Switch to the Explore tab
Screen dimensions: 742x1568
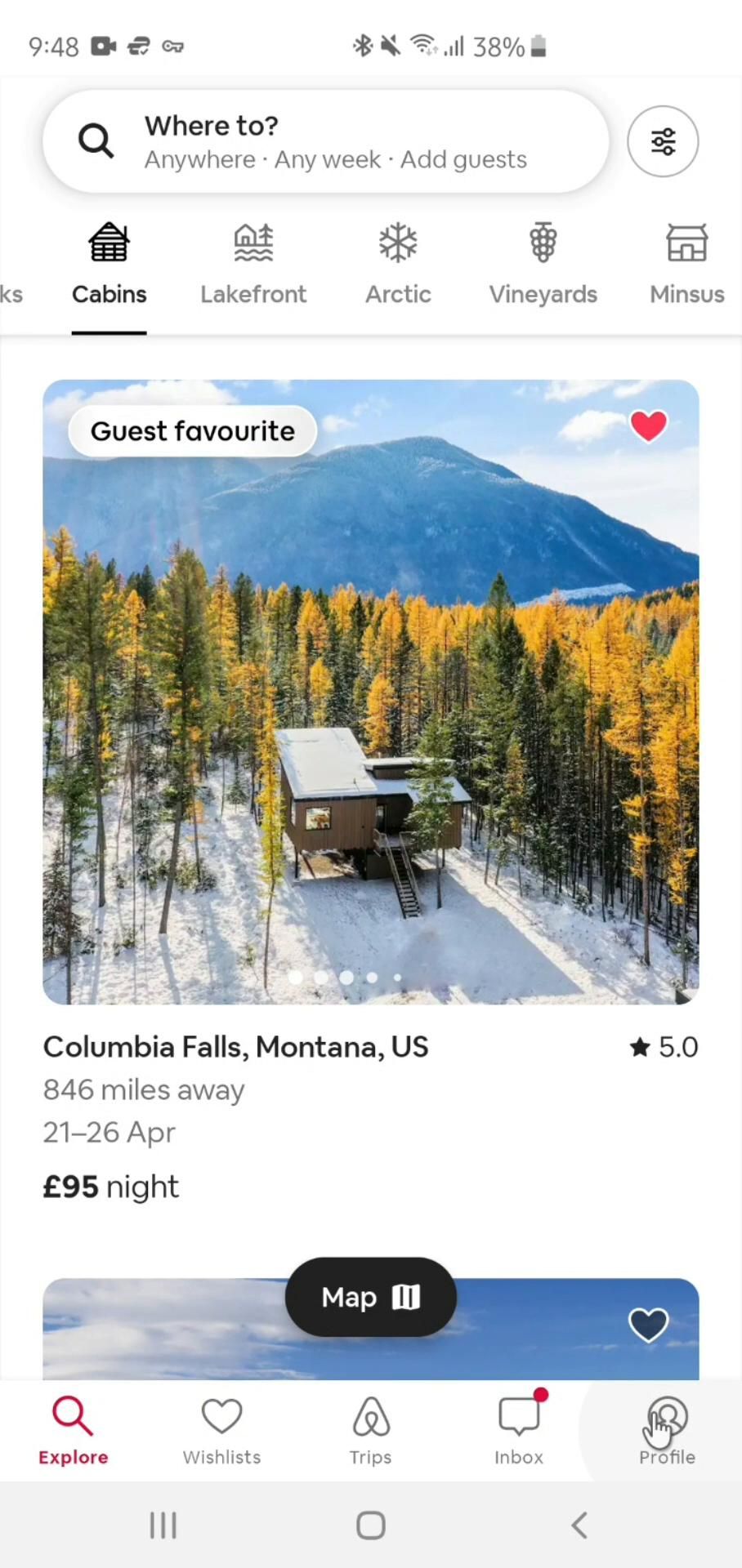(x=73, y=1431)
